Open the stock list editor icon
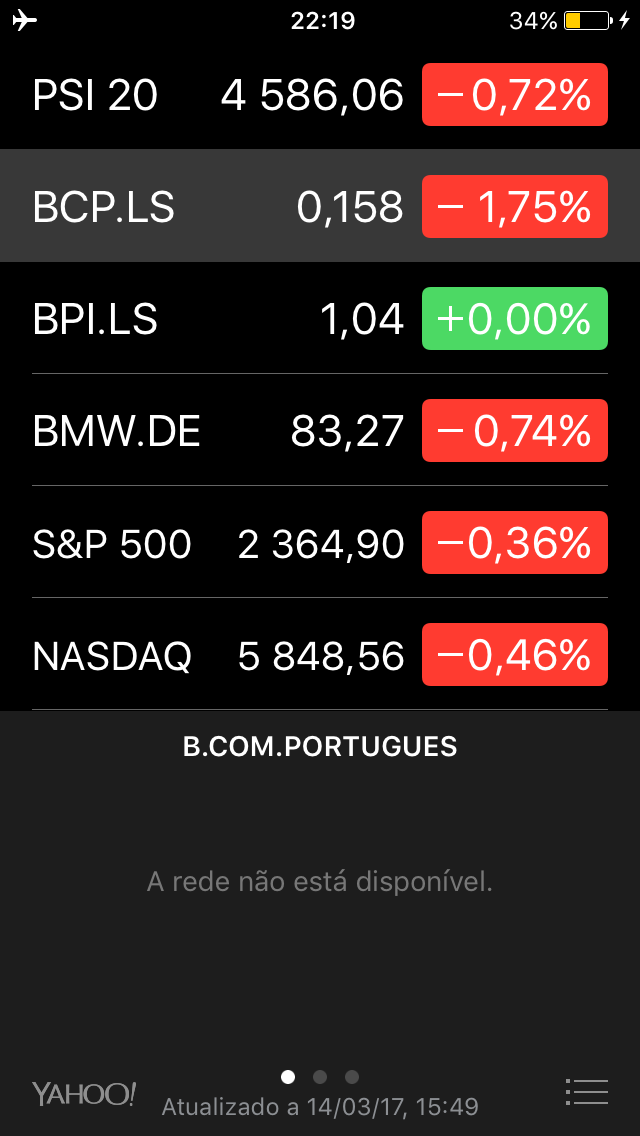The width and height of the screenshot is (640, 1136). point(586,1092)
